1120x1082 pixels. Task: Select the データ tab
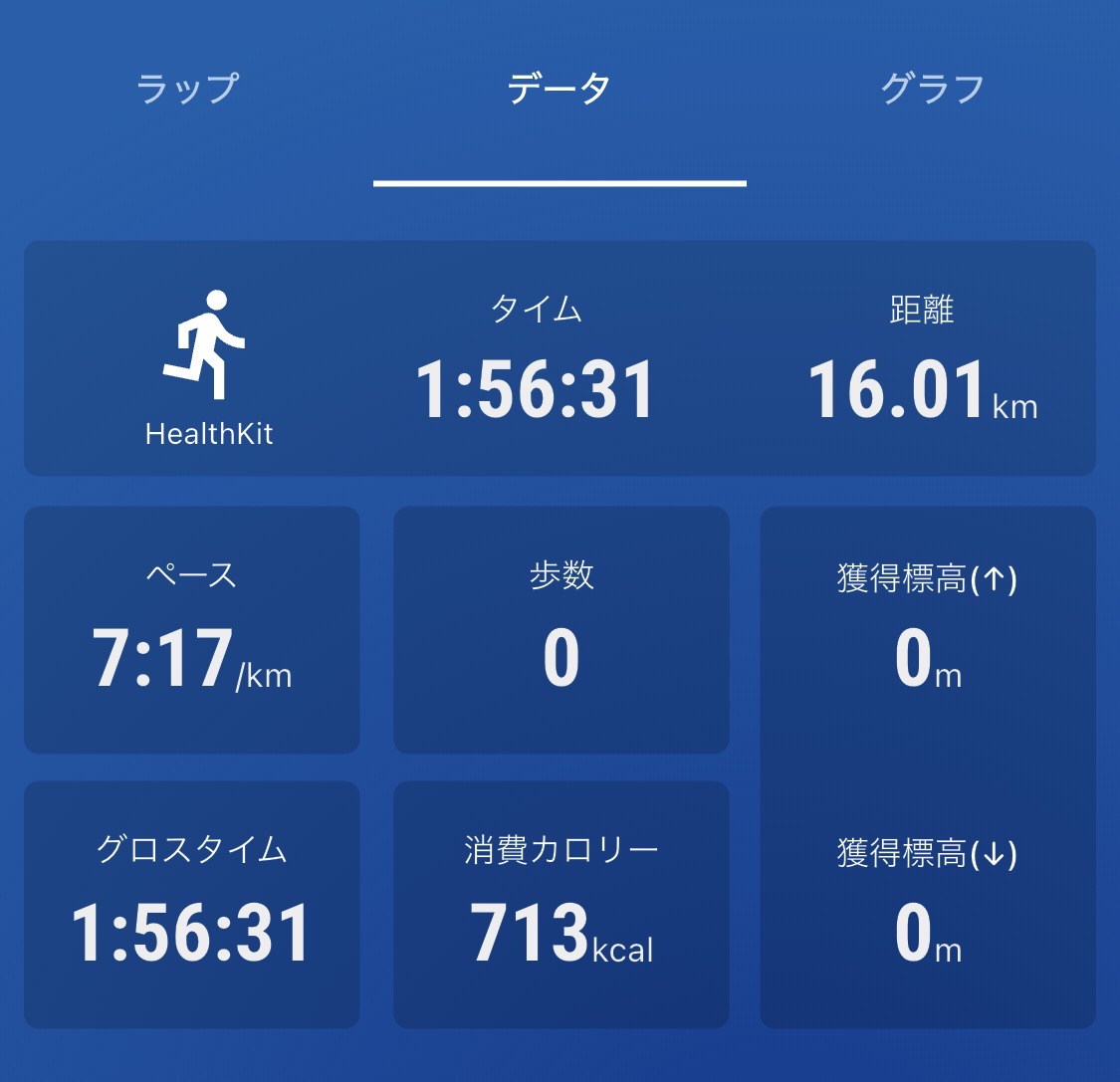[560, 90]
